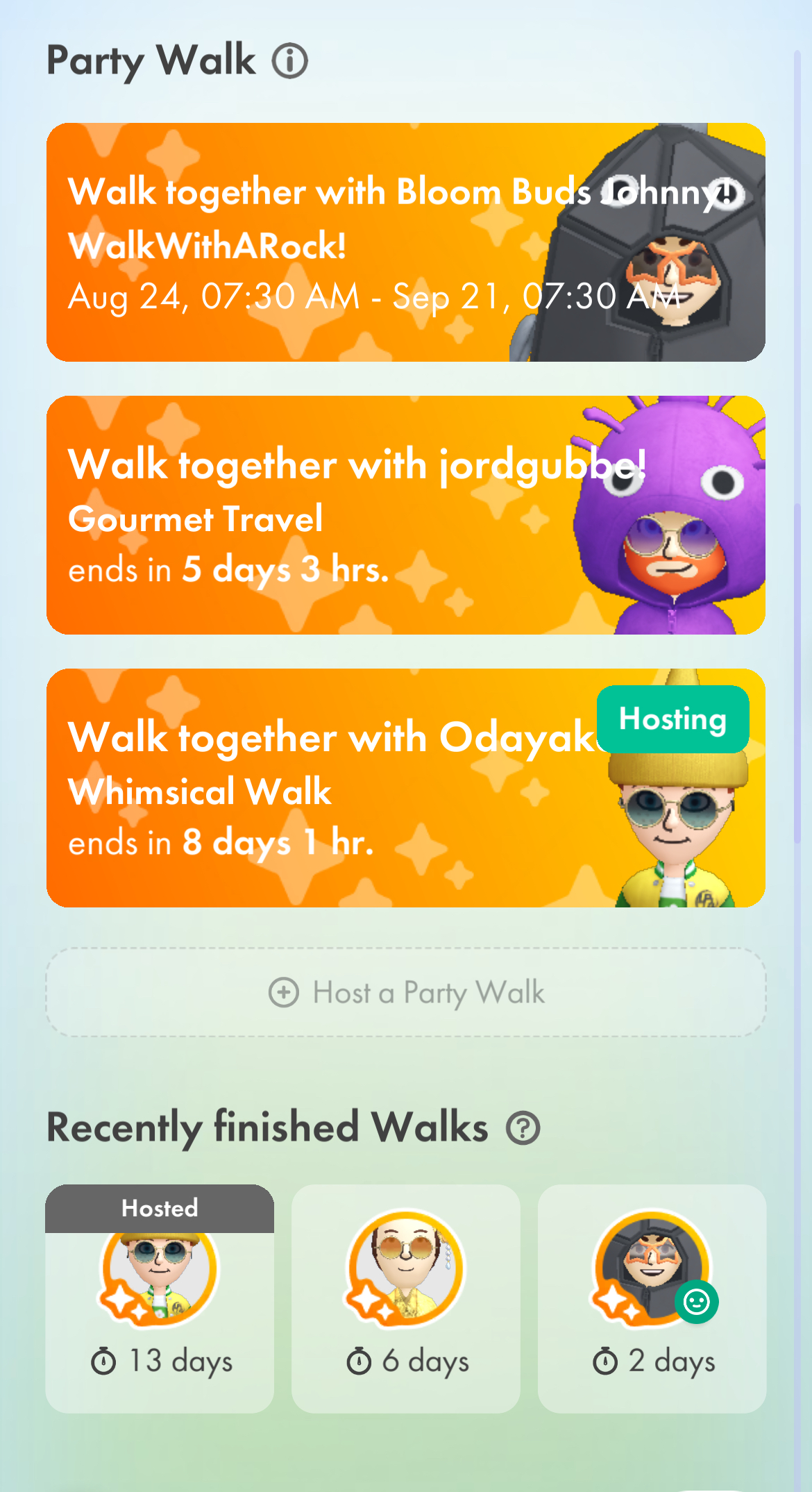
Task: Open the Whimsical Walk you are hosting
Action: [x=405, y=788]
